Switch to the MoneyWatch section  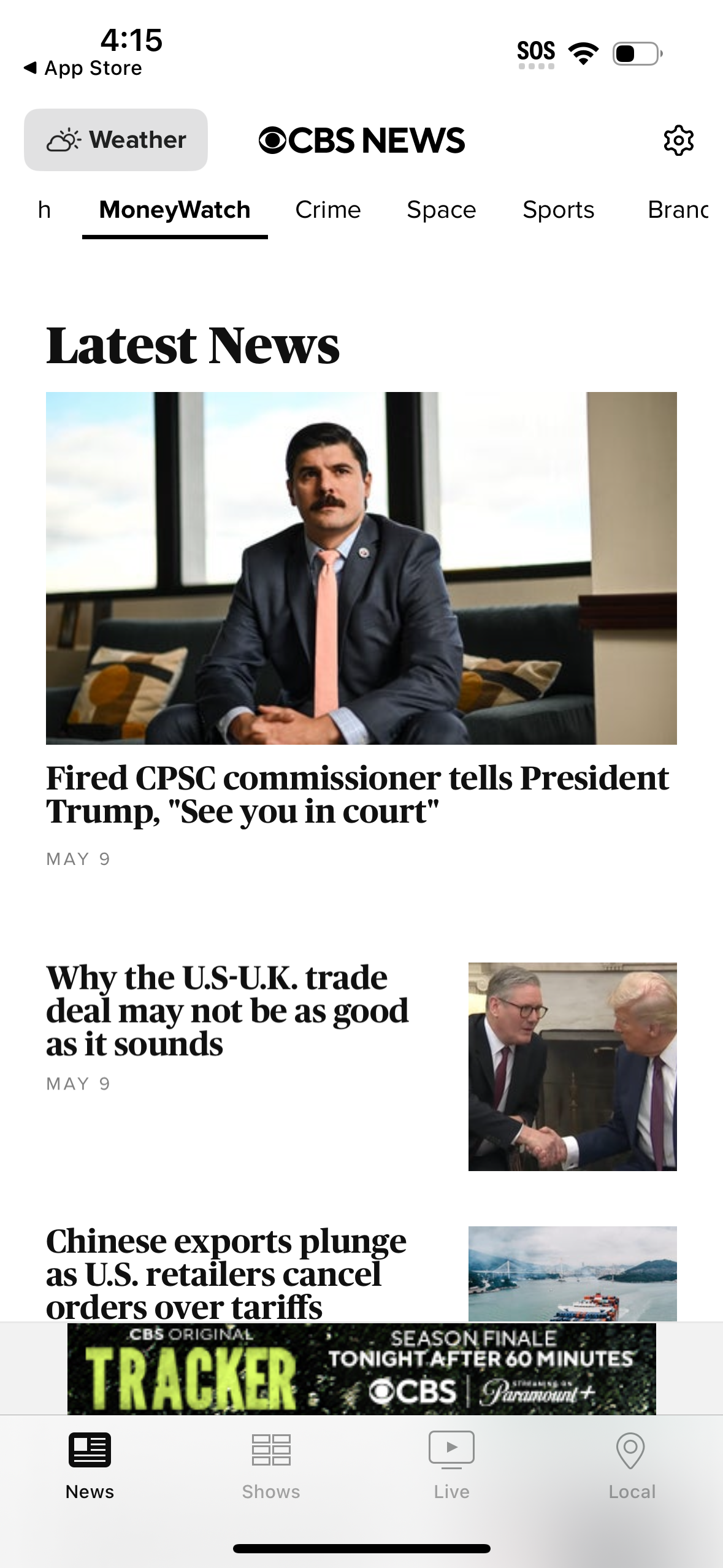[x=174, y=210]
